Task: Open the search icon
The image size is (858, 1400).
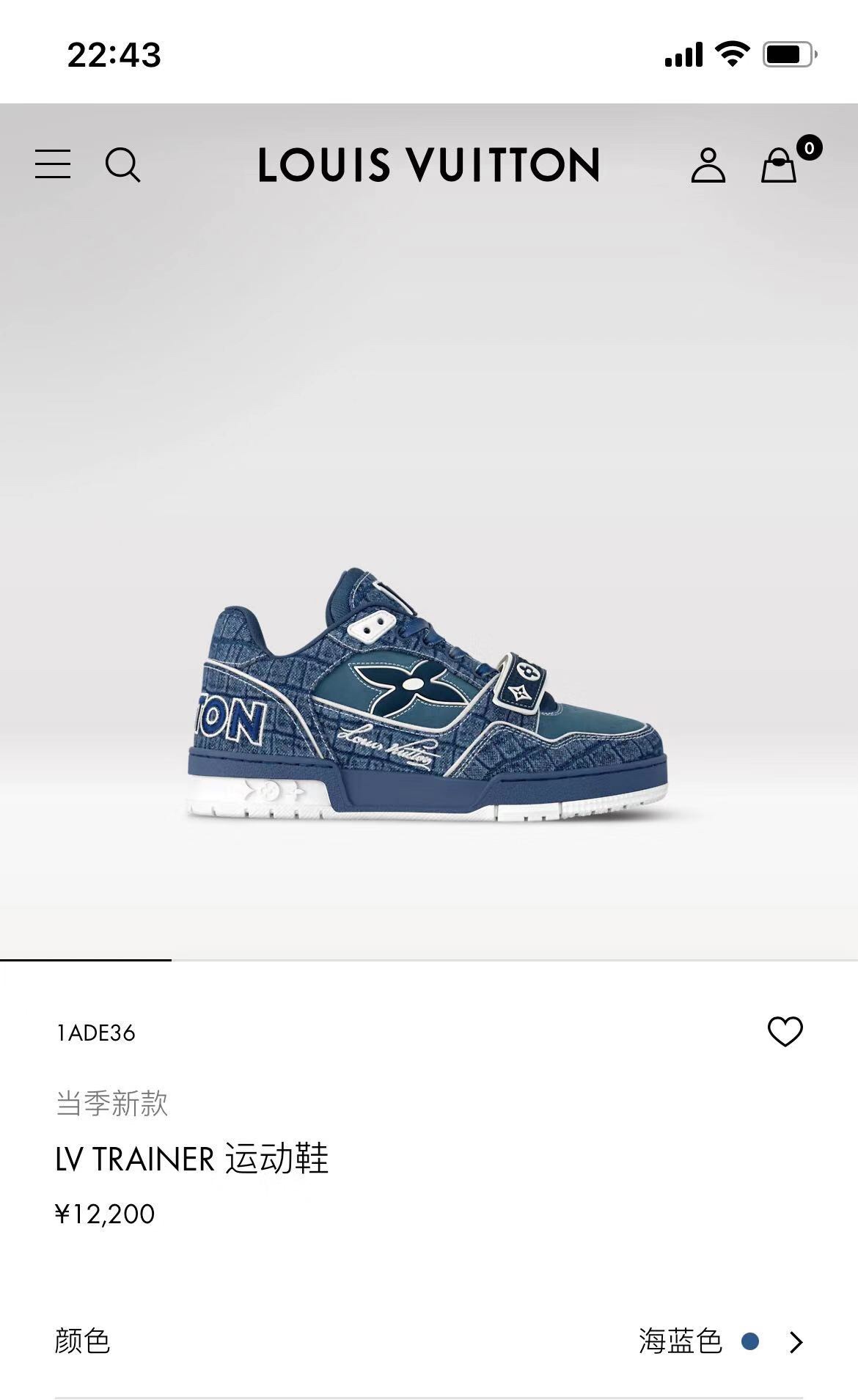Action: (122, 164)
